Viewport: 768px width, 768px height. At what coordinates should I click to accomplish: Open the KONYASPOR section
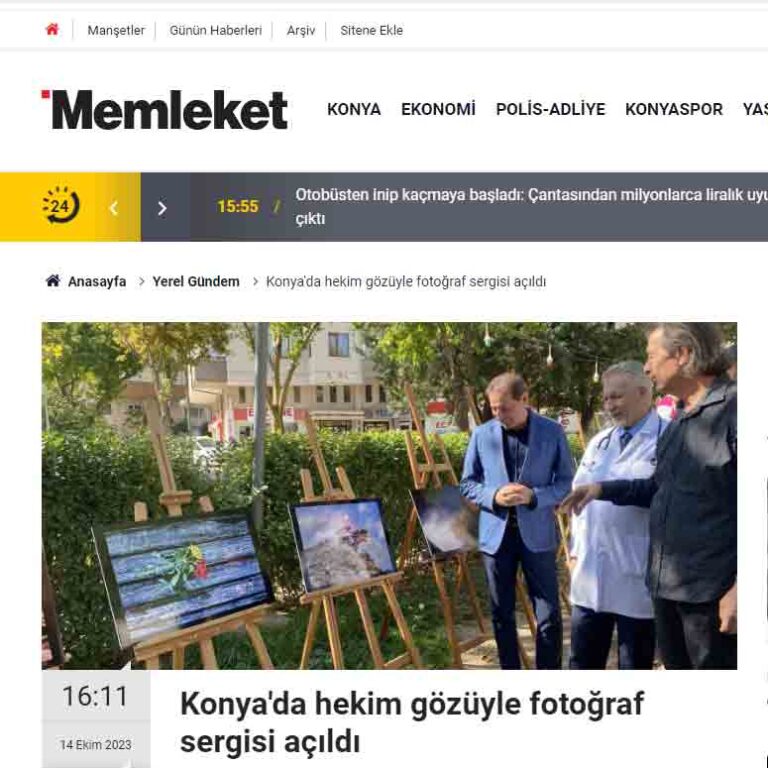(673, 110)
